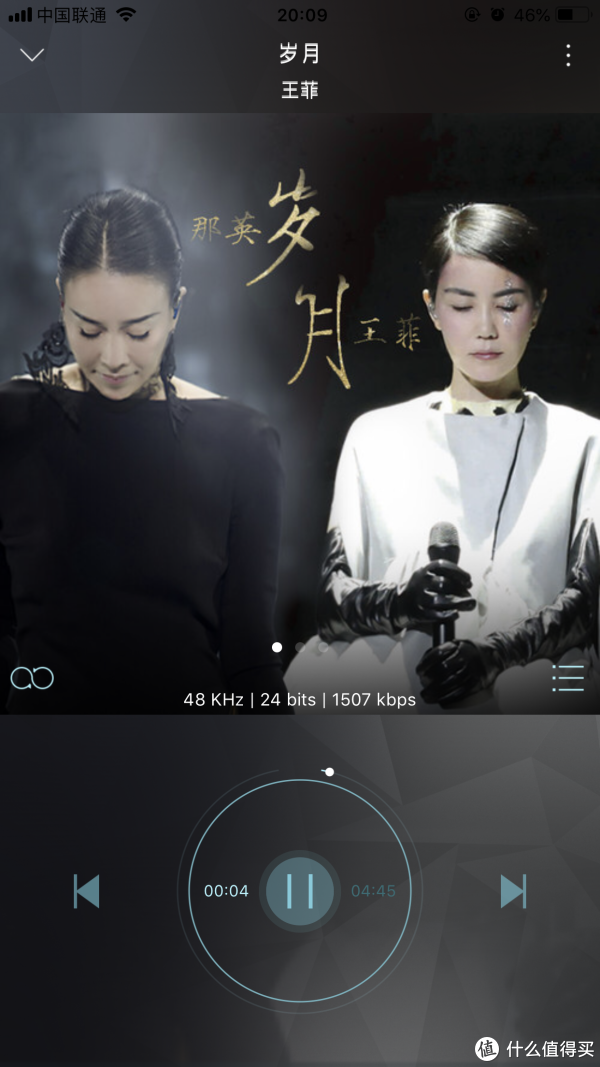Open the three-dot overflow menu
Viewport: 600px width, 1067px height.
point(568,55)
